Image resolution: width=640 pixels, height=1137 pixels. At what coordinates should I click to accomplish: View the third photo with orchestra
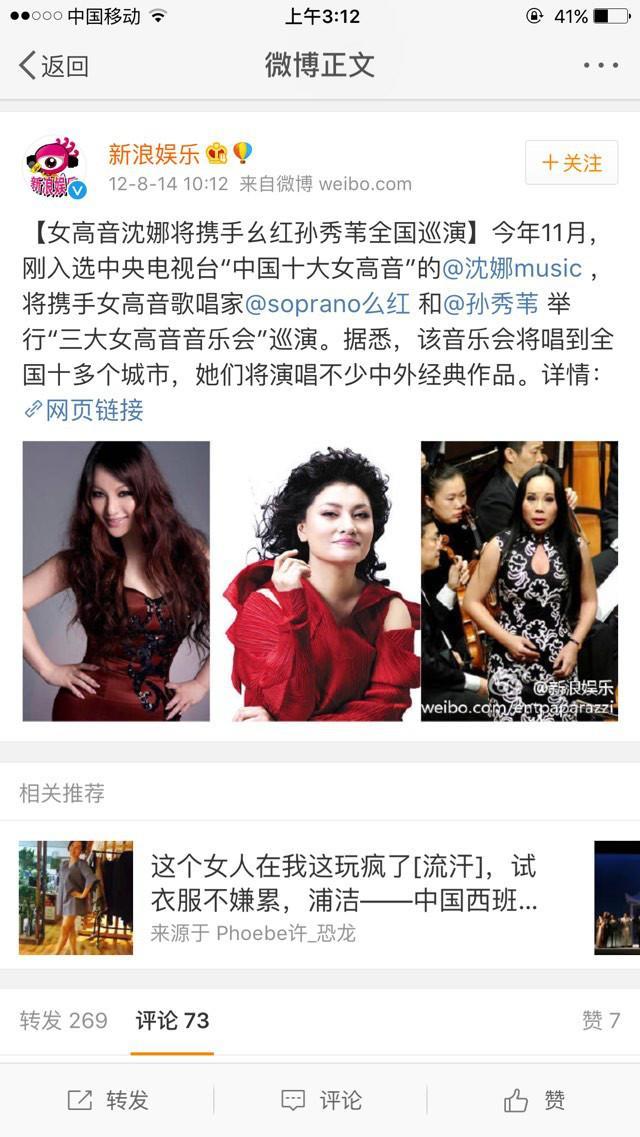pos(519,581)
